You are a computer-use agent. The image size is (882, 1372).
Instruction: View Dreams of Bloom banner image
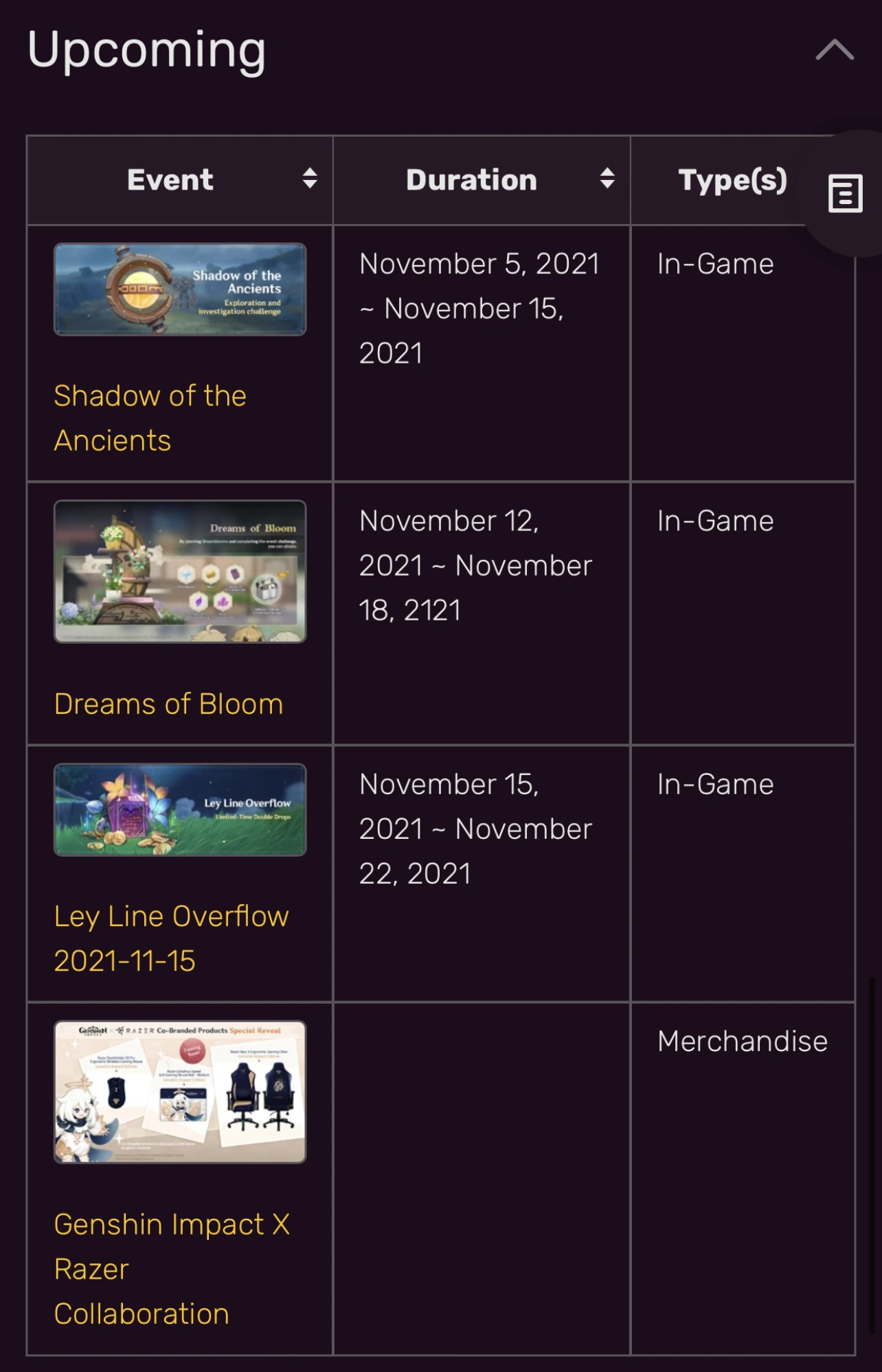(180, 572)
